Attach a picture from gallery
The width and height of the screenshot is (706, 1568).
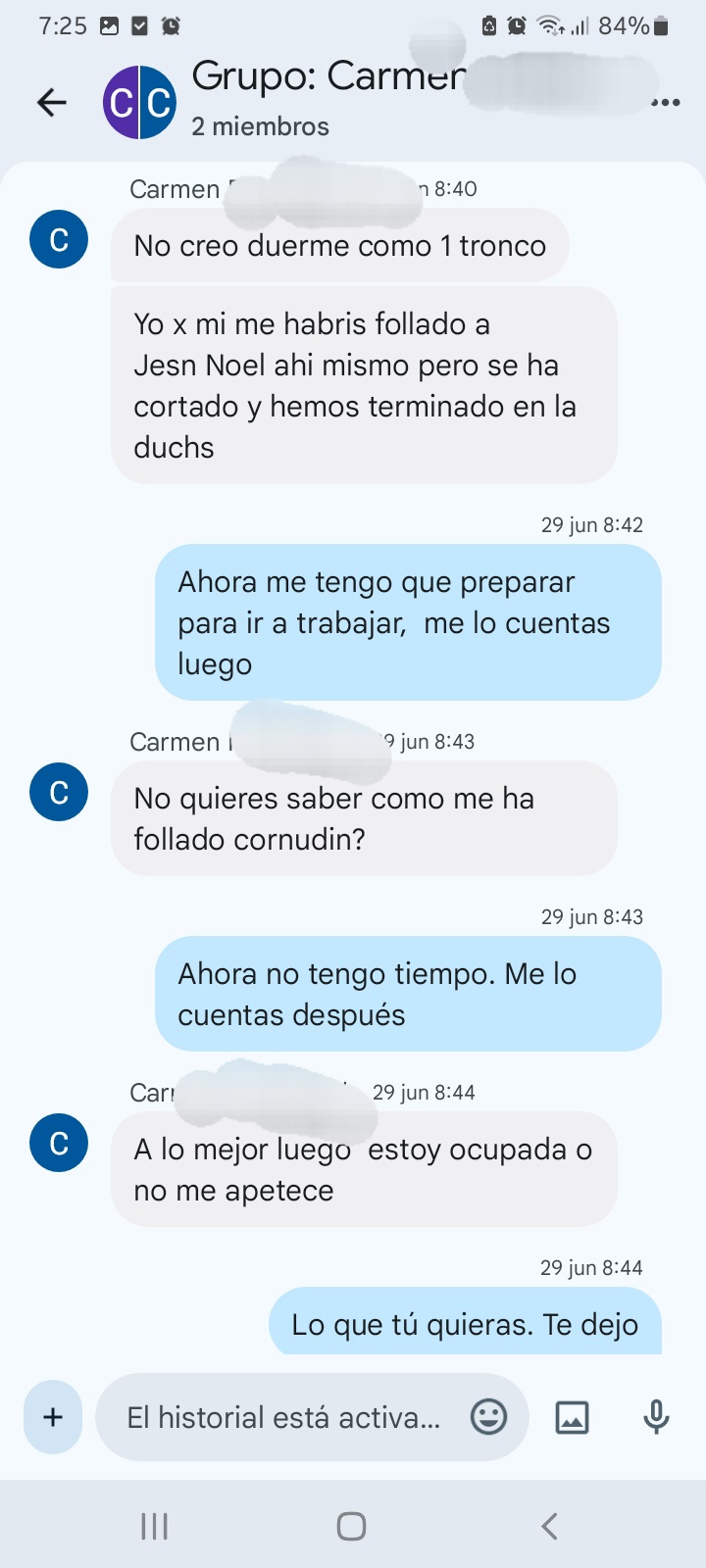[x=572, y=1417]
